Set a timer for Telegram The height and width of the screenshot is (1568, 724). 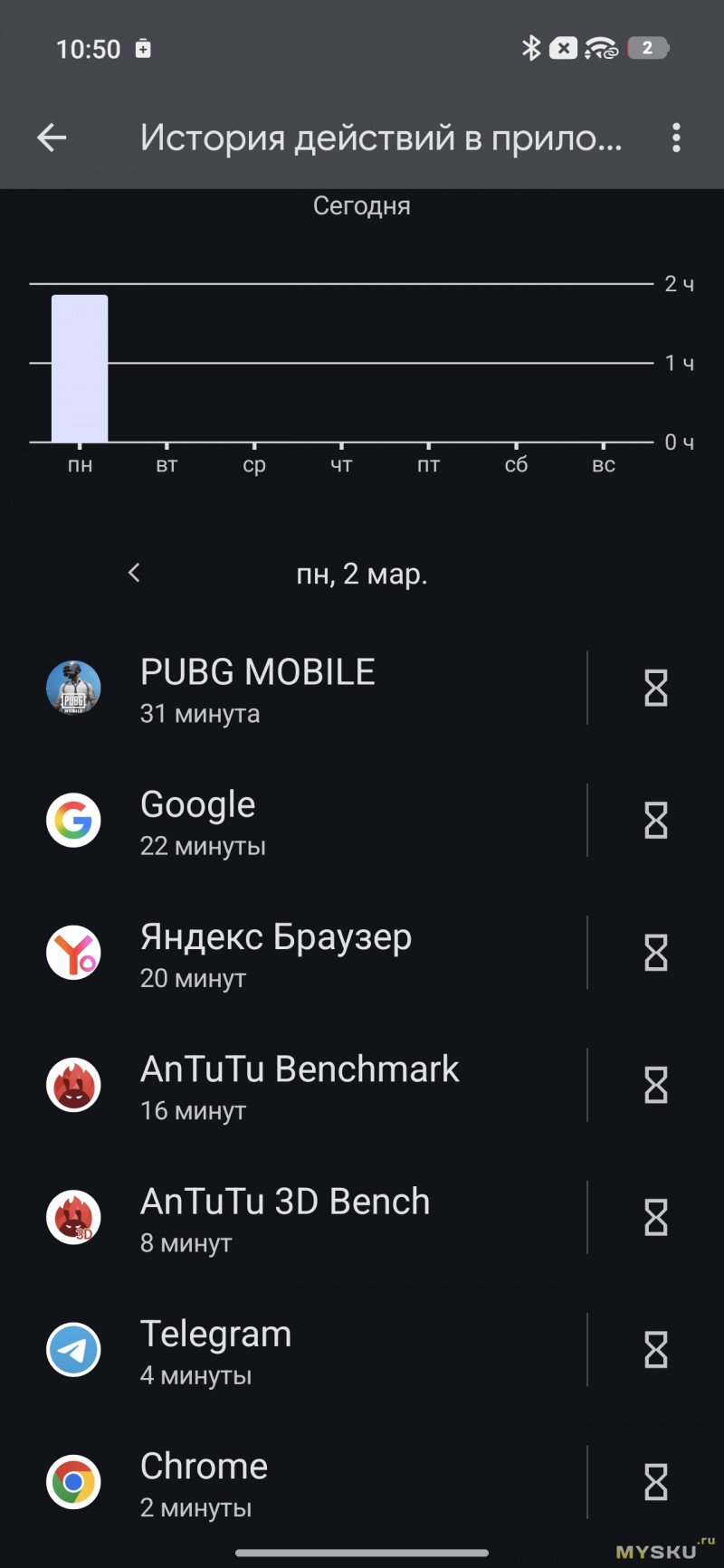655,1349
